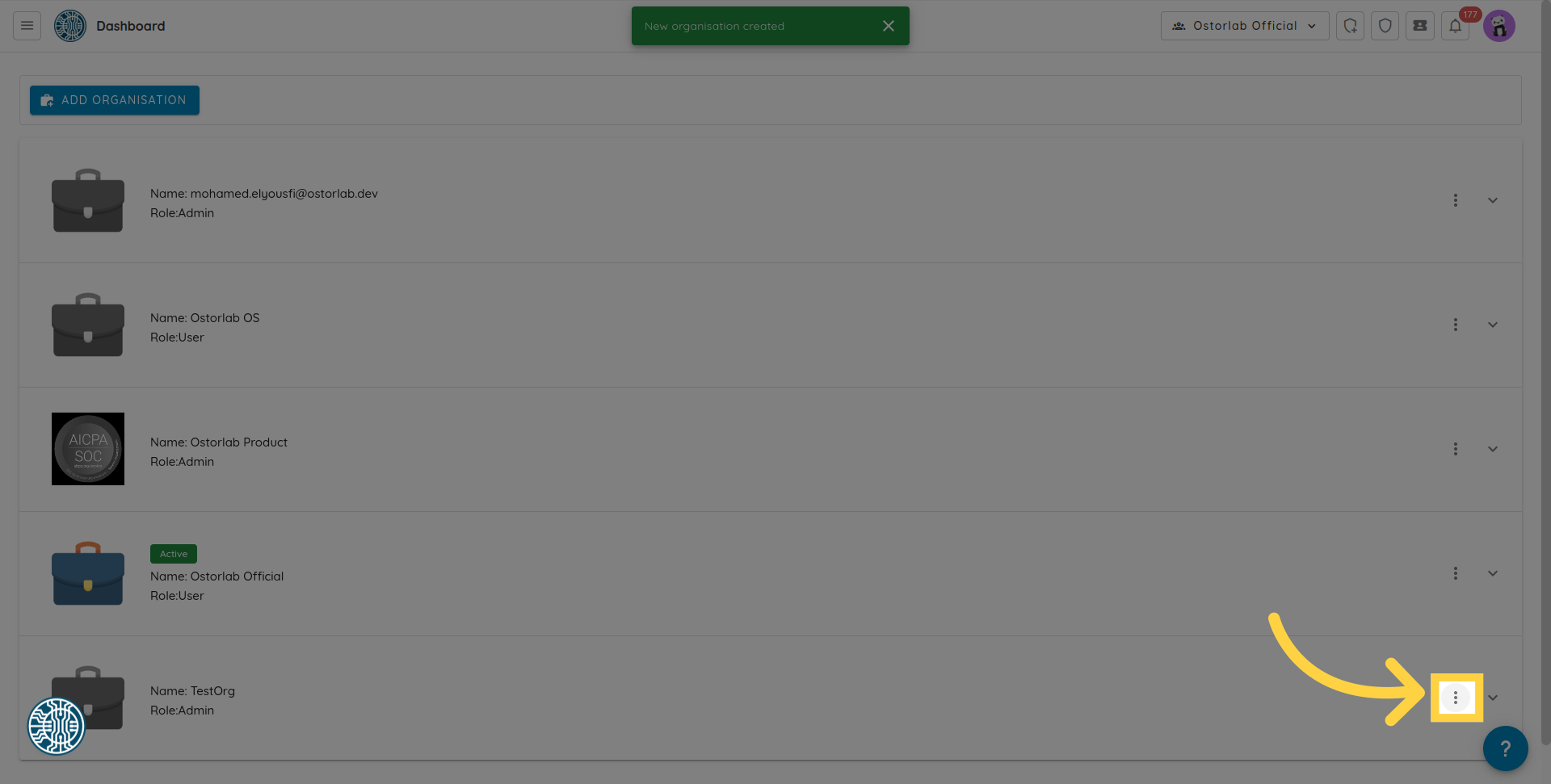The height and width of the screenshot is (784, 1551).
Task: Open the notifications bell
Action: pyautogui.click(x=1455, y=26)
